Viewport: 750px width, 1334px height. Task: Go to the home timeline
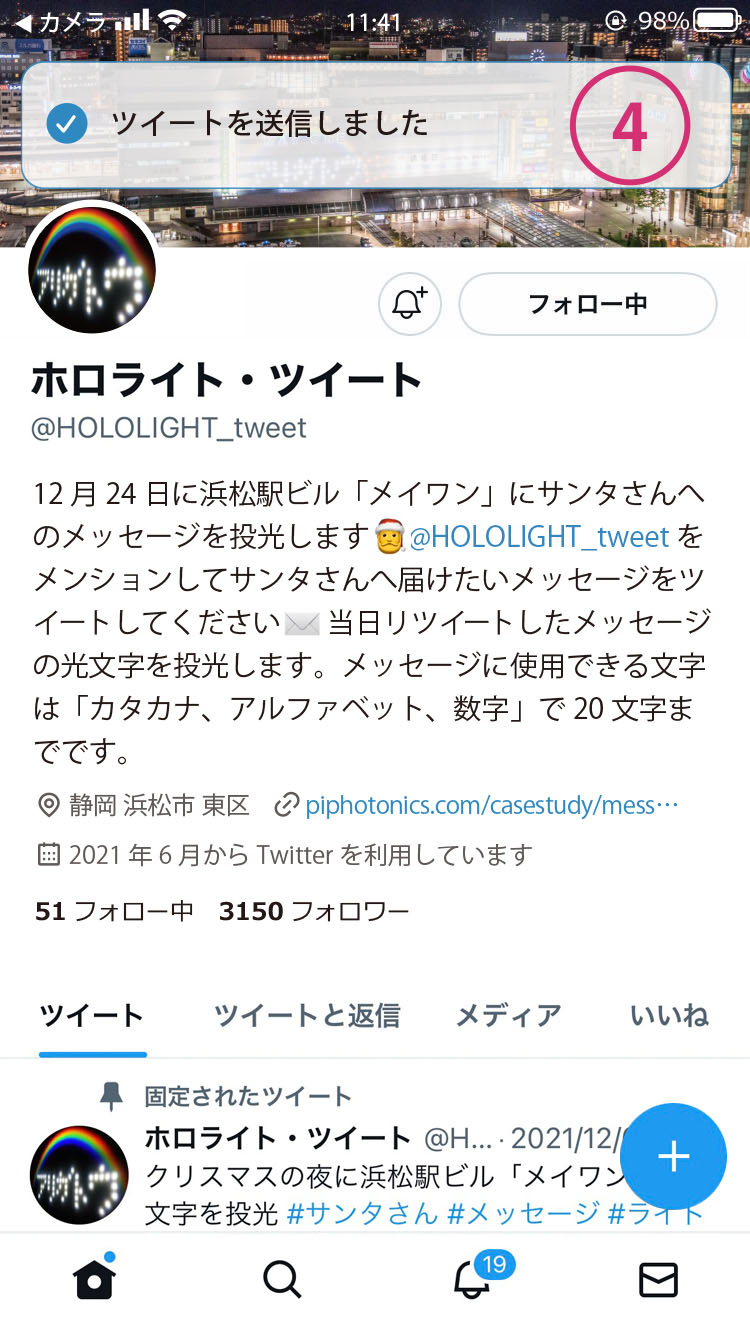tap(94, 1279)
